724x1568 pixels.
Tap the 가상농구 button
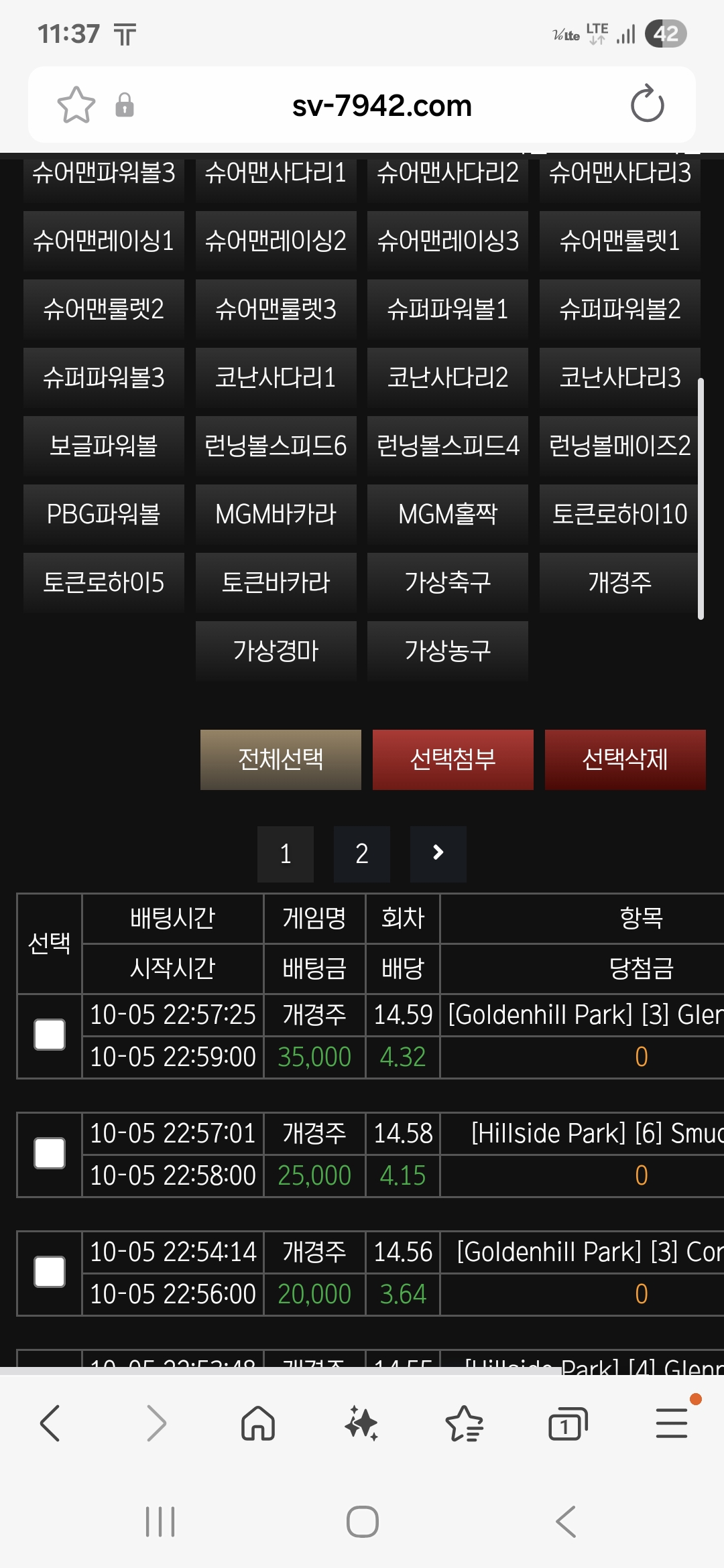click(447, 651)
